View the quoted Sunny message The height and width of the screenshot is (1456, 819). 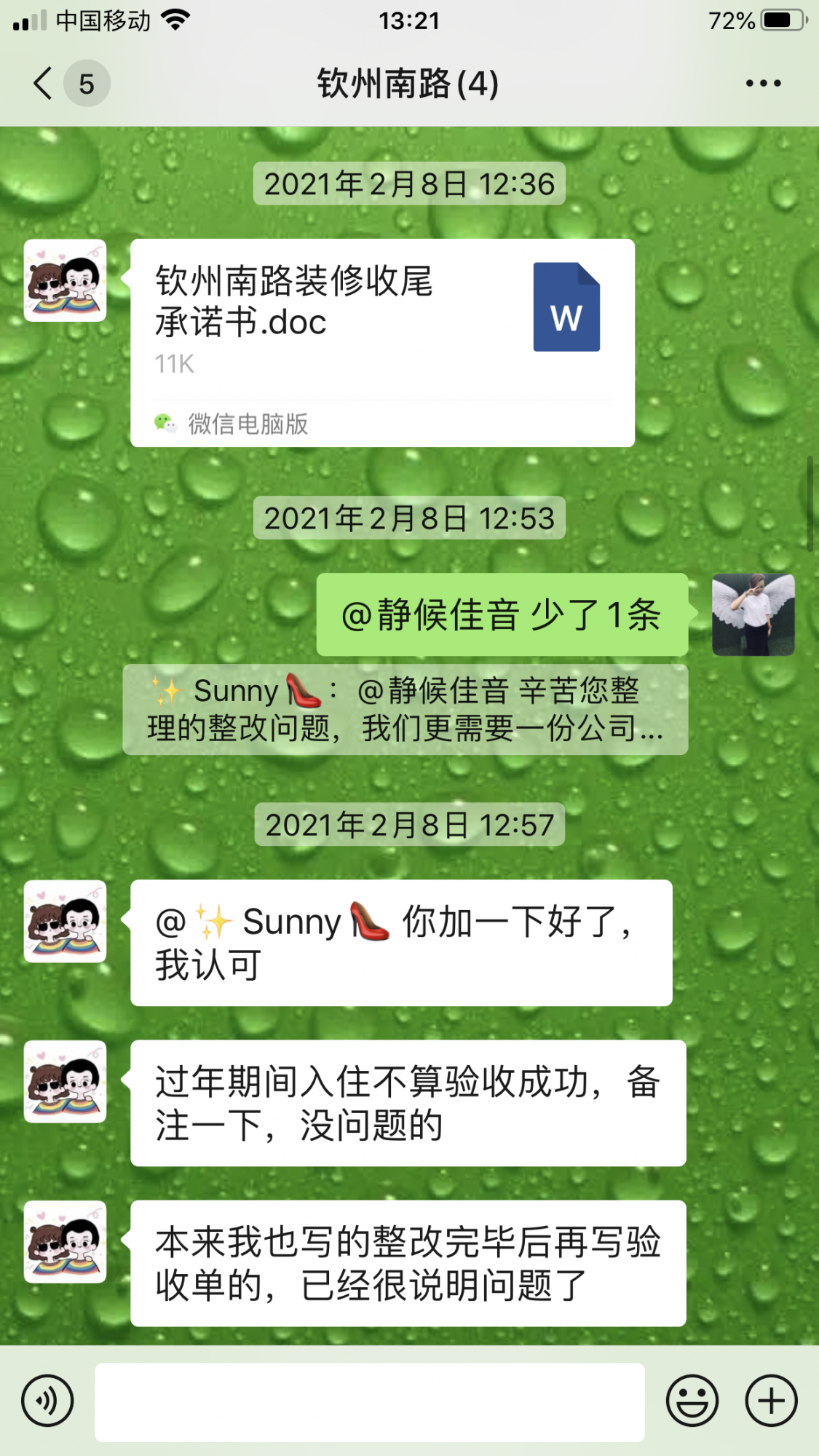coord(405,709)
